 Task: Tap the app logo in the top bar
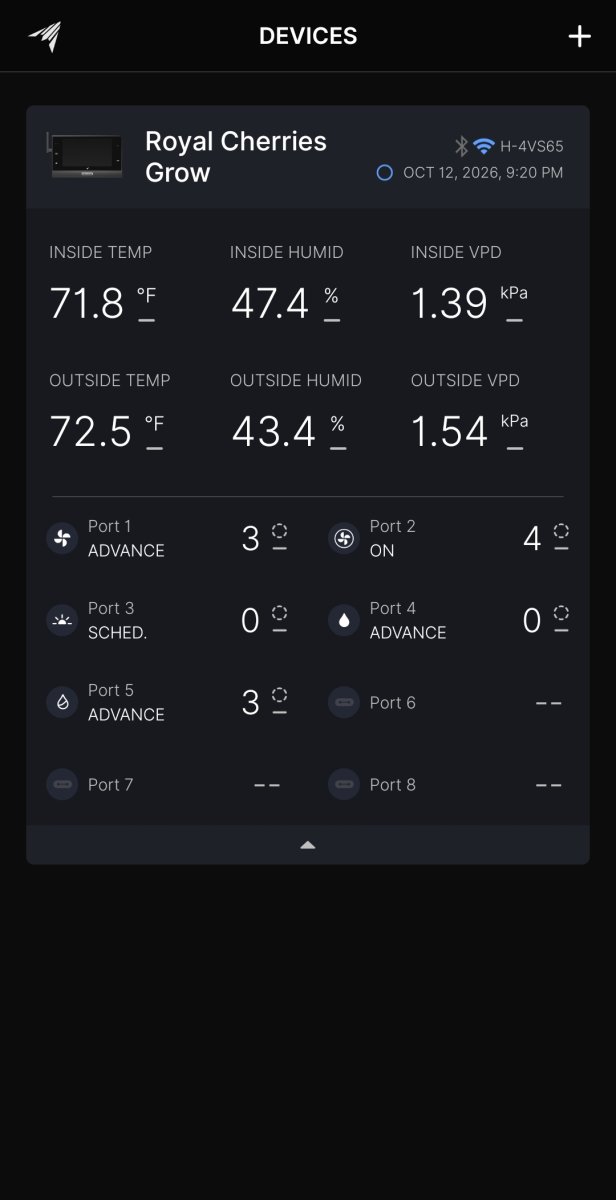[44, 37]
